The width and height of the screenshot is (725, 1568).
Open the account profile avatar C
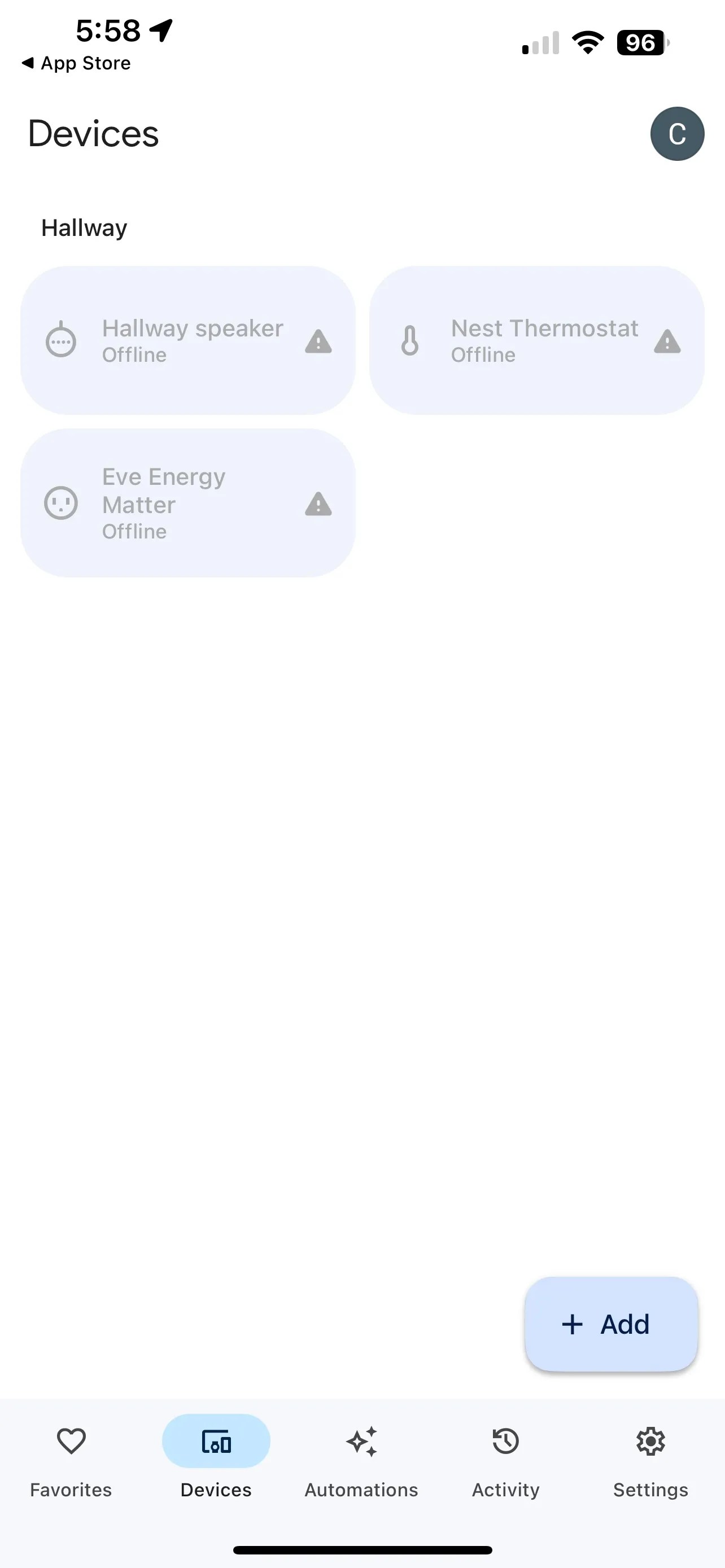point(677,134)
